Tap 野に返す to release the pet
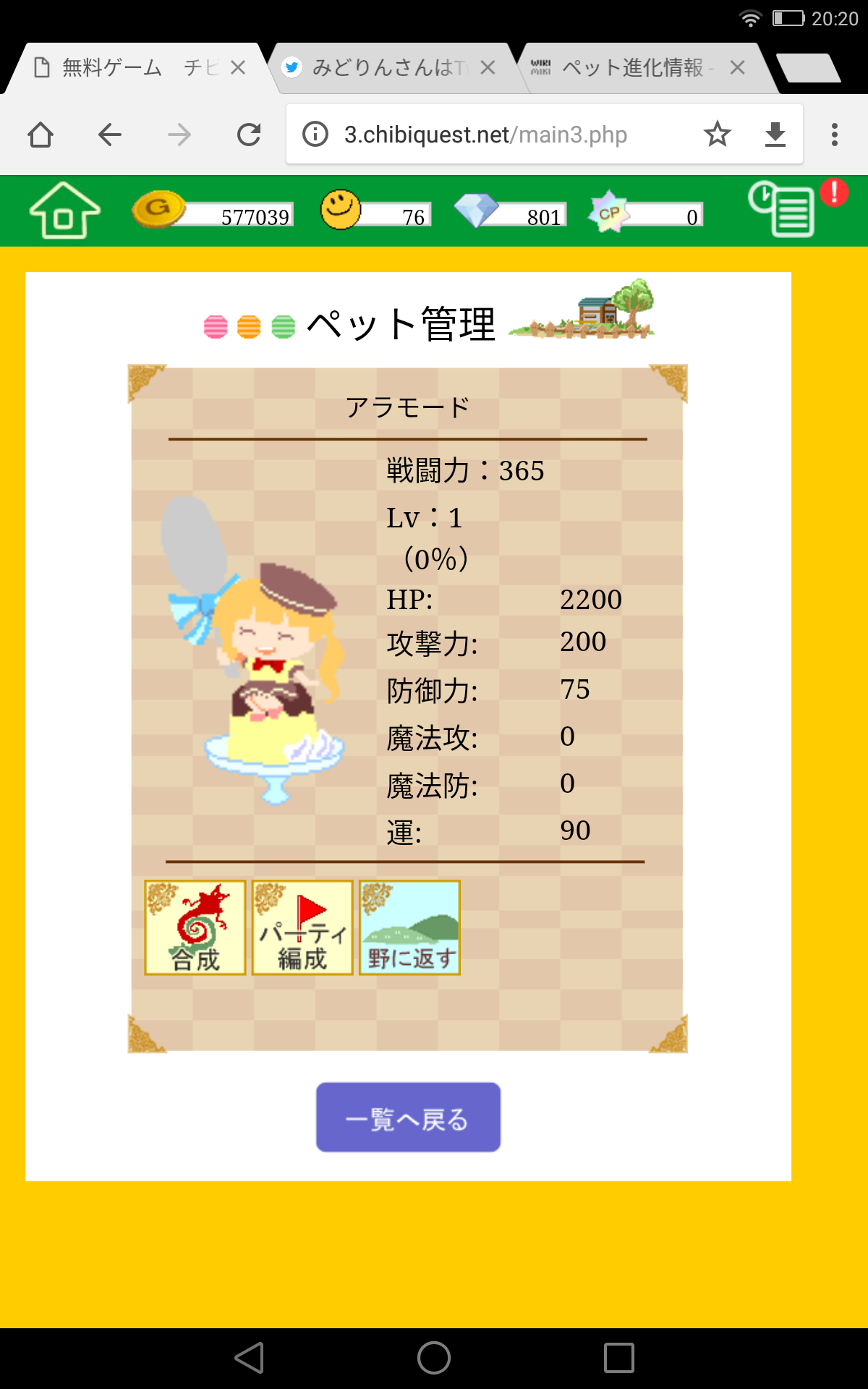The width and height of the screenshot is (868, 1389). coord(409,927)
